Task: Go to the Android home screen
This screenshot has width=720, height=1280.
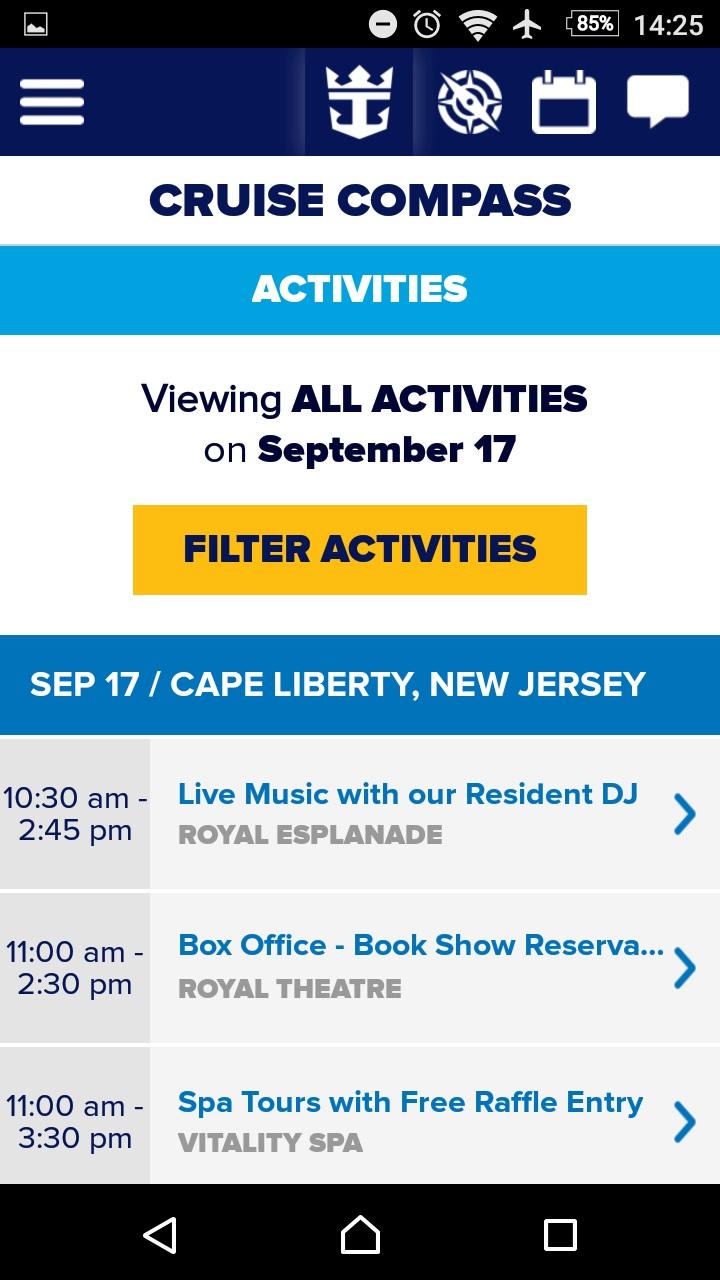Action: point(360,1235)
